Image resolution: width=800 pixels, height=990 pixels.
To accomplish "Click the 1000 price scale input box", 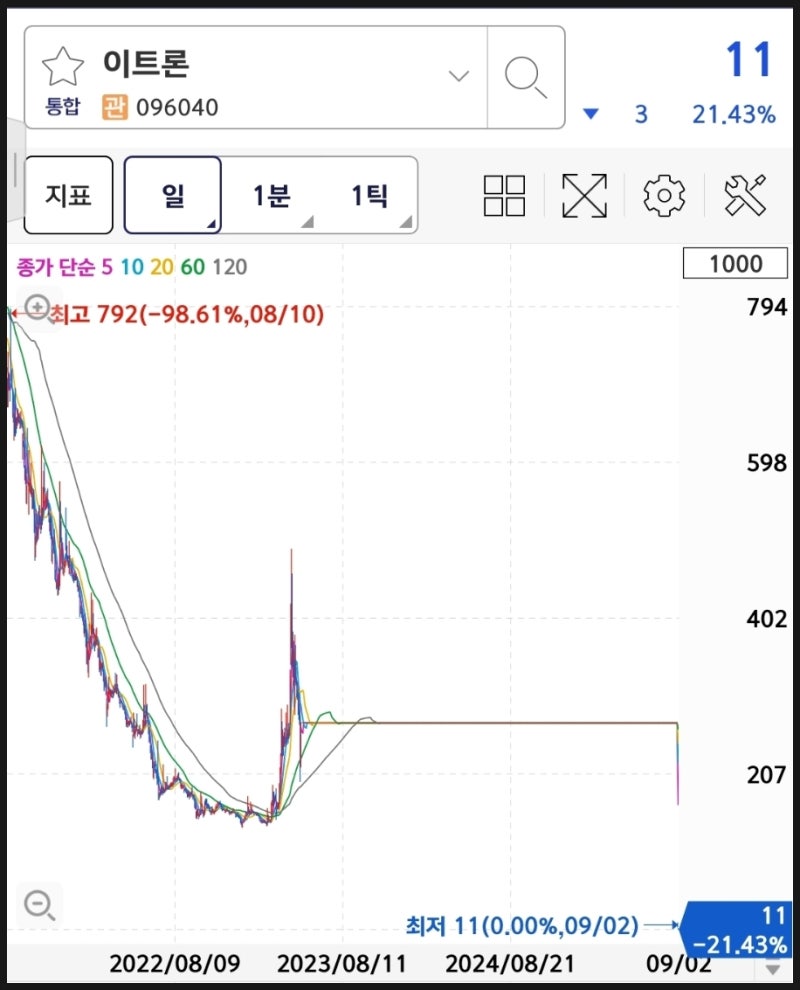I will pyautogui.click(x=735, y=263).
